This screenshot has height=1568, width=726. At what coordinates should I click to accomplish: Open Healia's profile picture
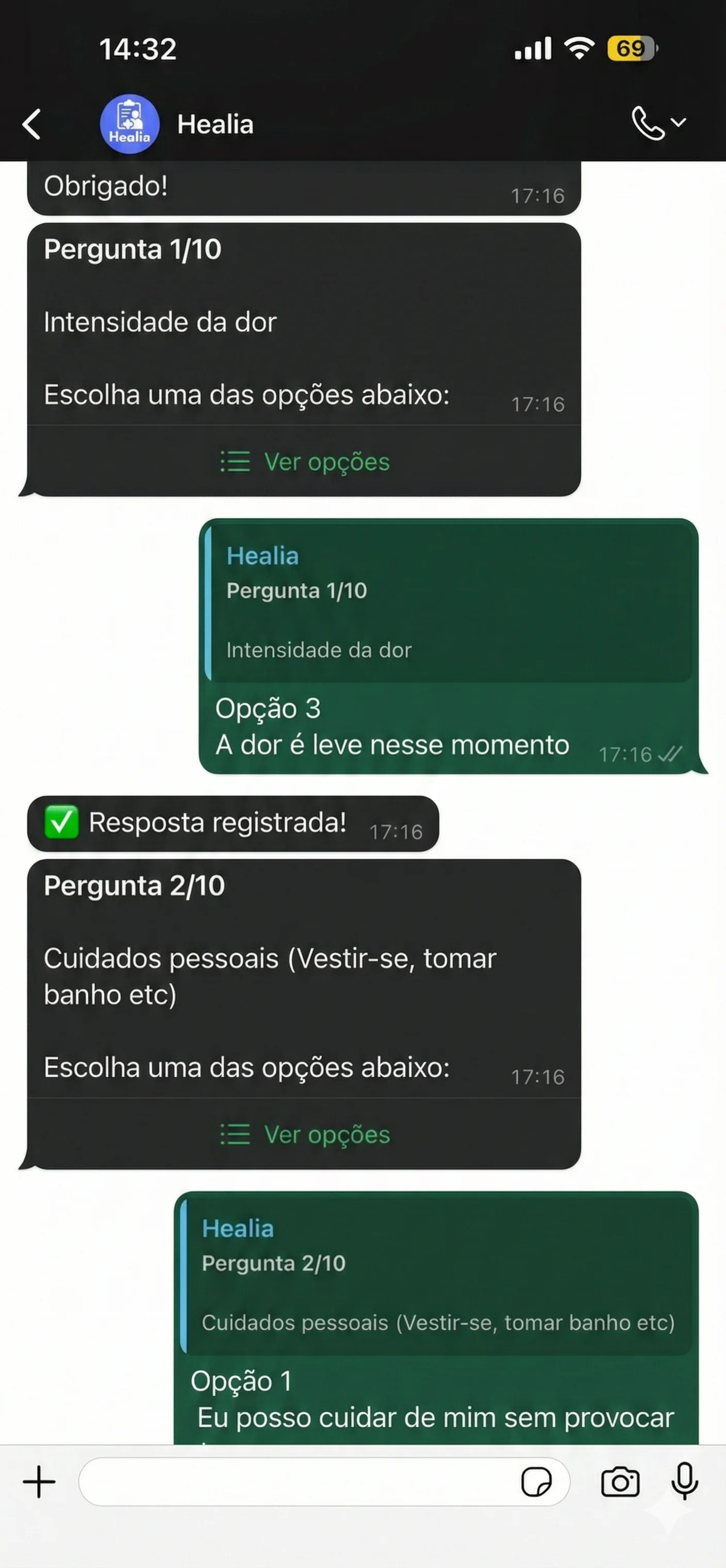point(129,123)
